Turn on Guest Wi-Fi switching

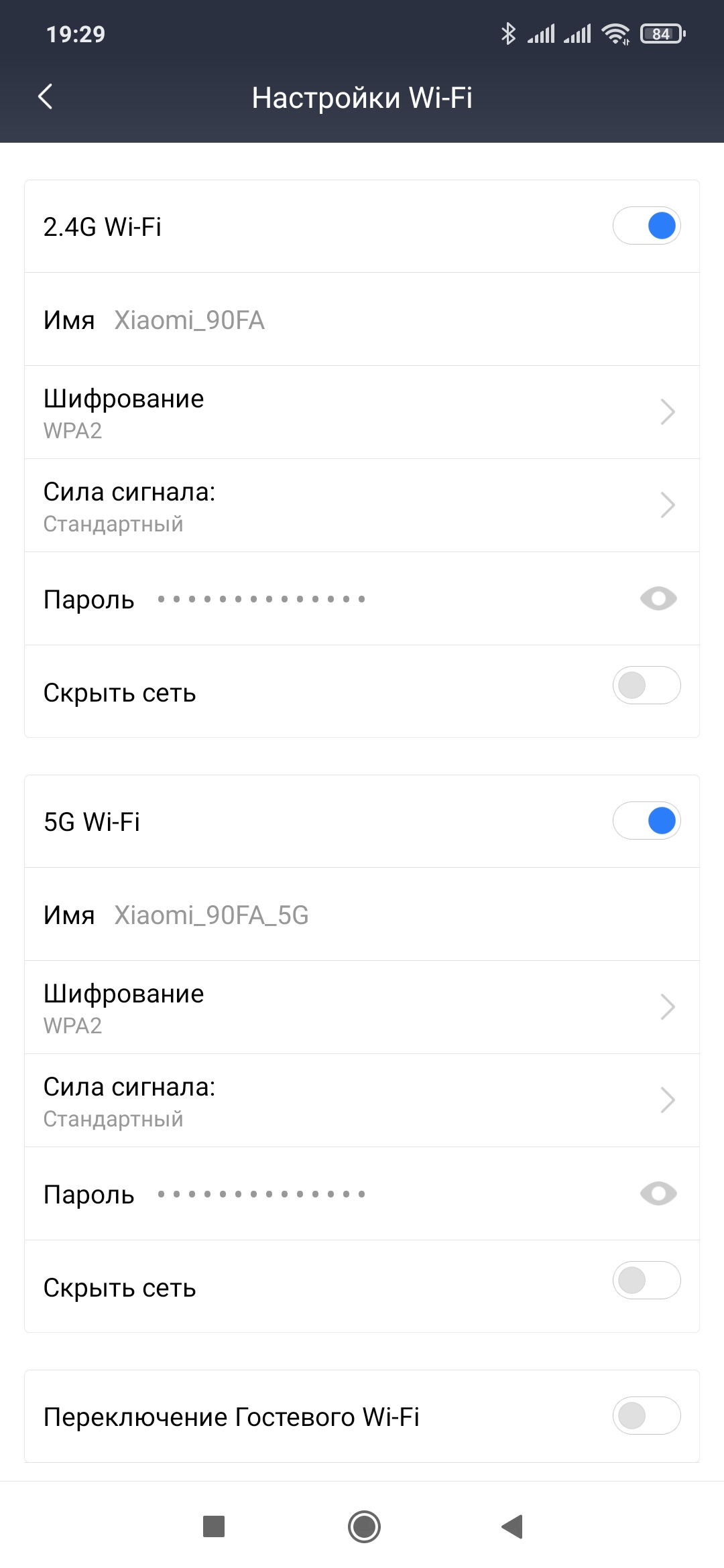pos(646,1416)
